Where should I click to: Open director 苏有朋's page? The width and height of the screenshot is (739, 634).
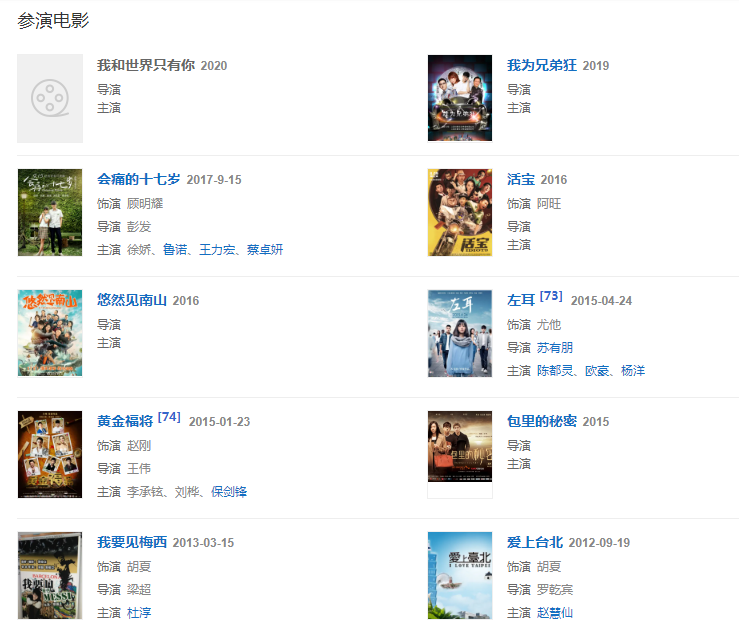(555, 348)
